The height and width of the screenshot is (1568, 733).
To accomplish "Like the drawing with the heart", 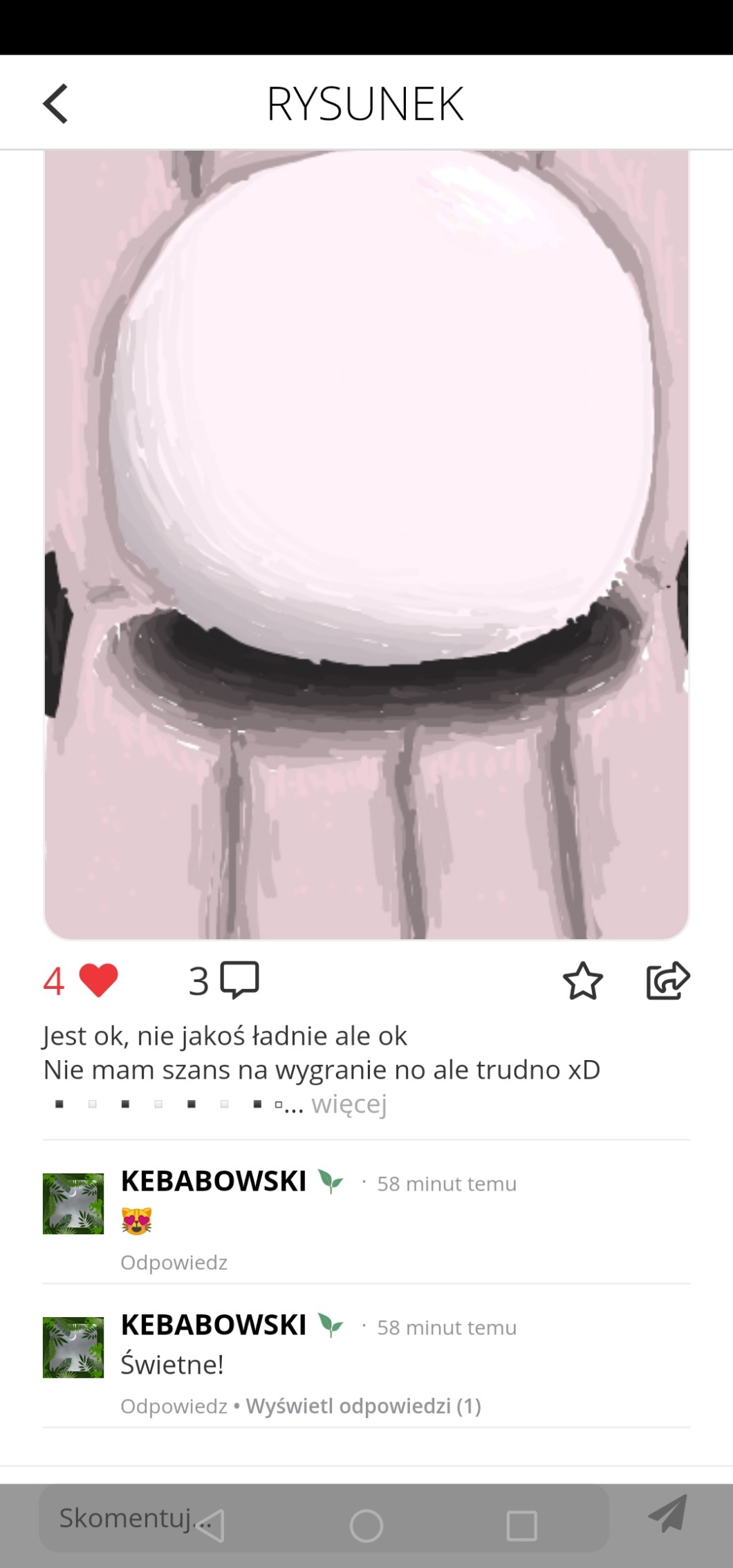I will tap(98, 980).
